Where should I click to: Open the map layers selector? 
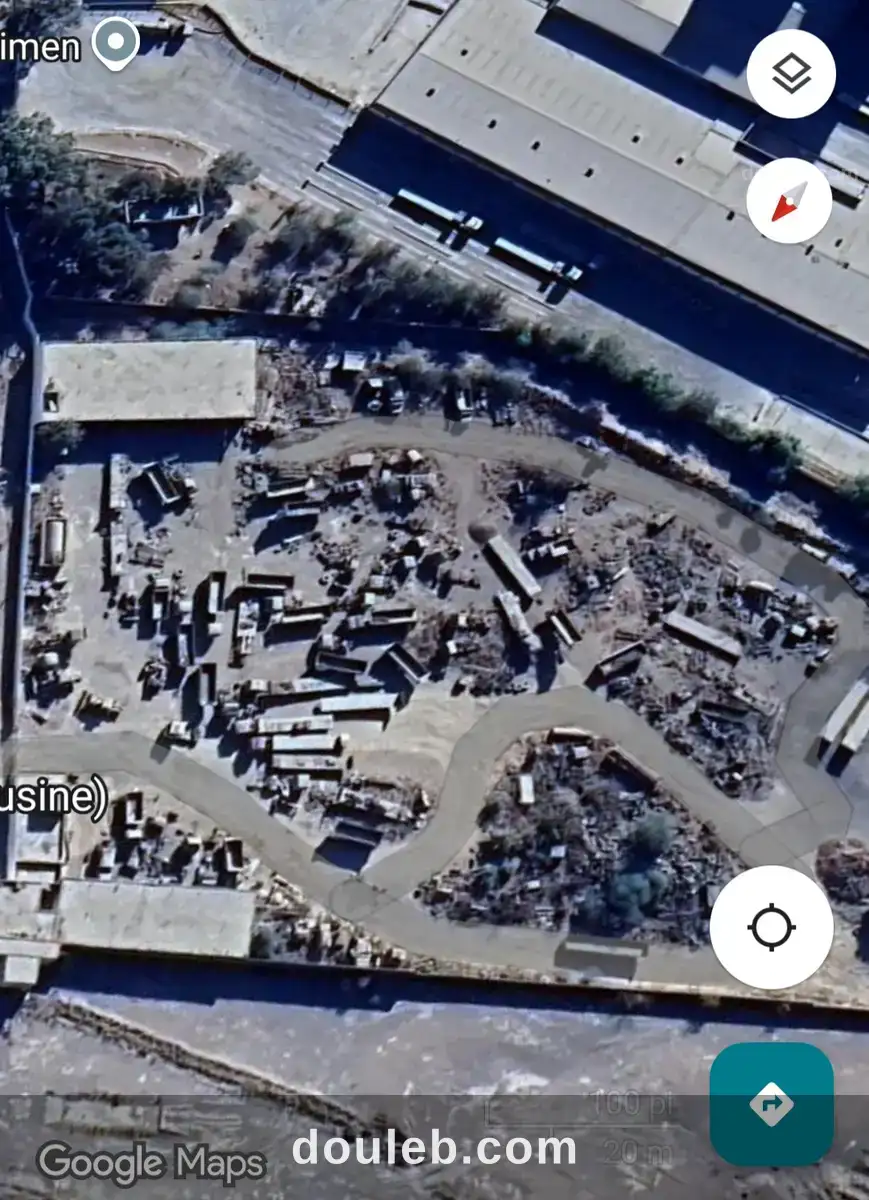coord(791,74)
